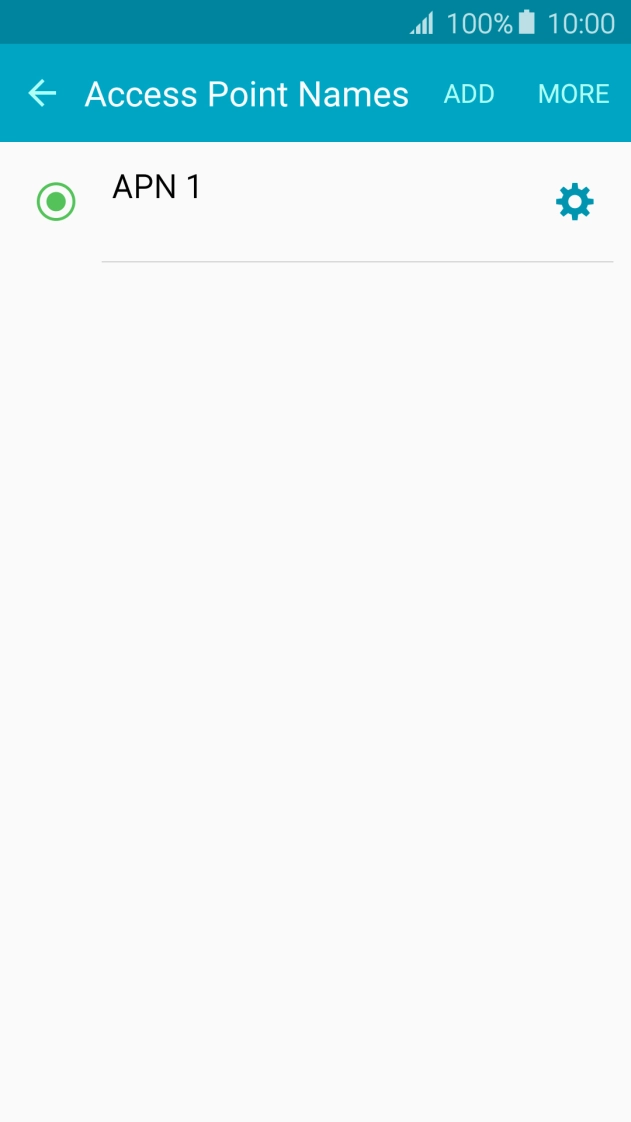Open the MORE menu
The width and height of the screenshot is (631, 1122).
point(573,94)
